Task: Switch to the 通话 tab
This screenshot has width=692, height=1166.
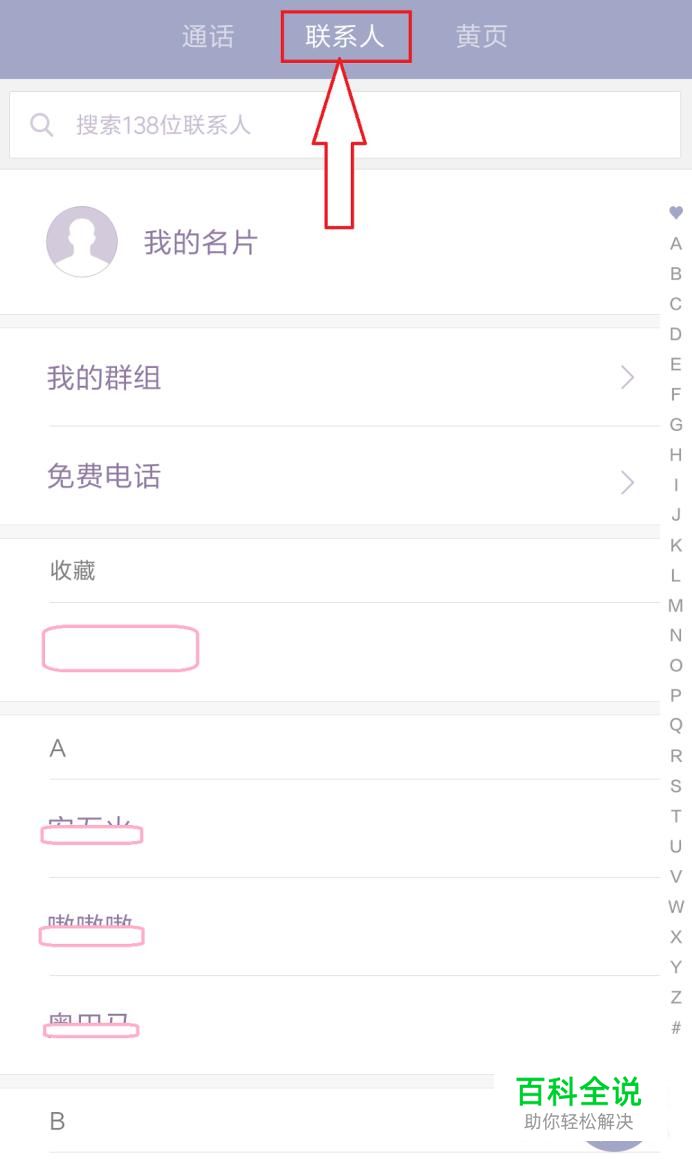Action: [207, 36]
